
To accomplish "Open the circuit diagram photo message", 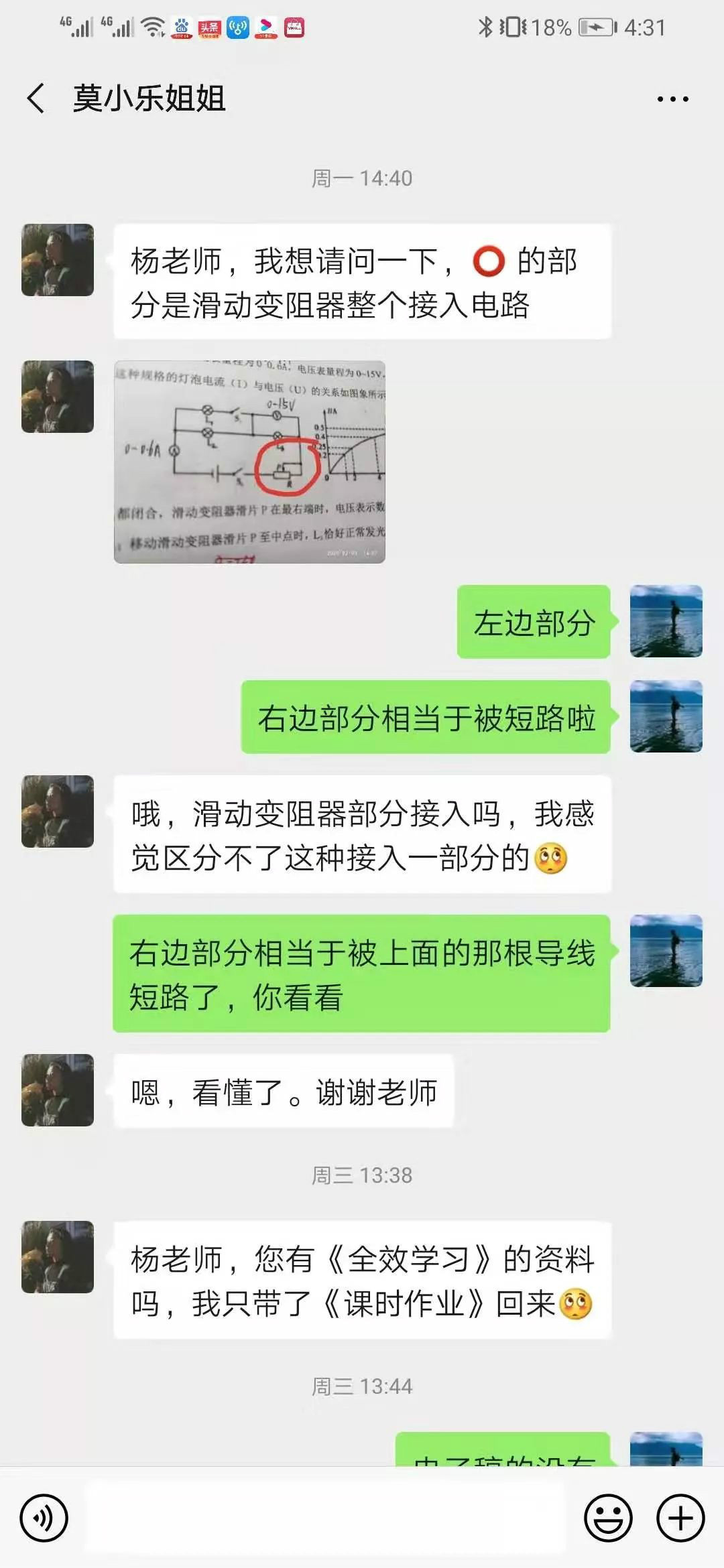I will tap(249, 462).
